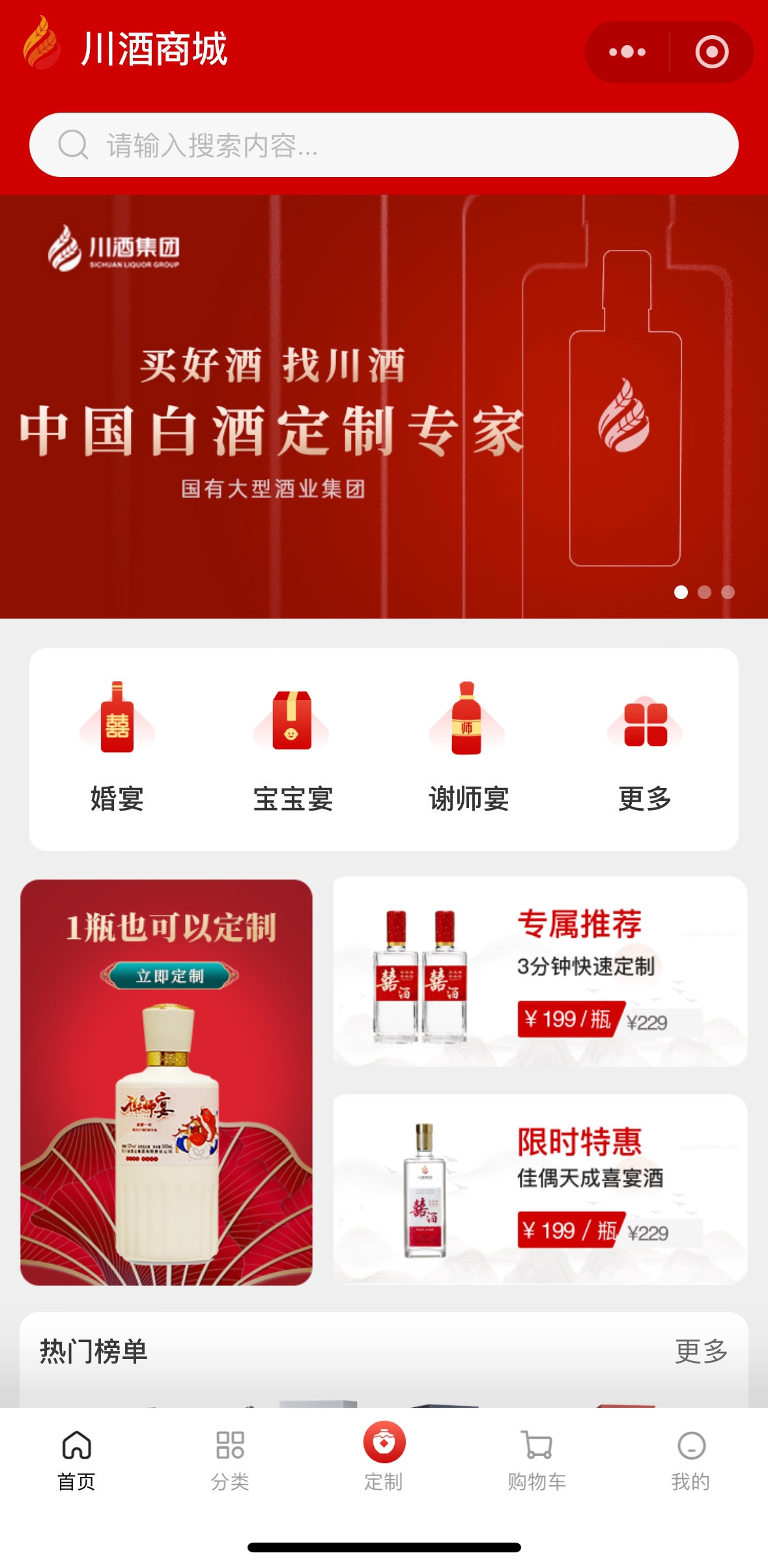
Task: Switch to the 定制 tab
Action: tap(384, 1456)
